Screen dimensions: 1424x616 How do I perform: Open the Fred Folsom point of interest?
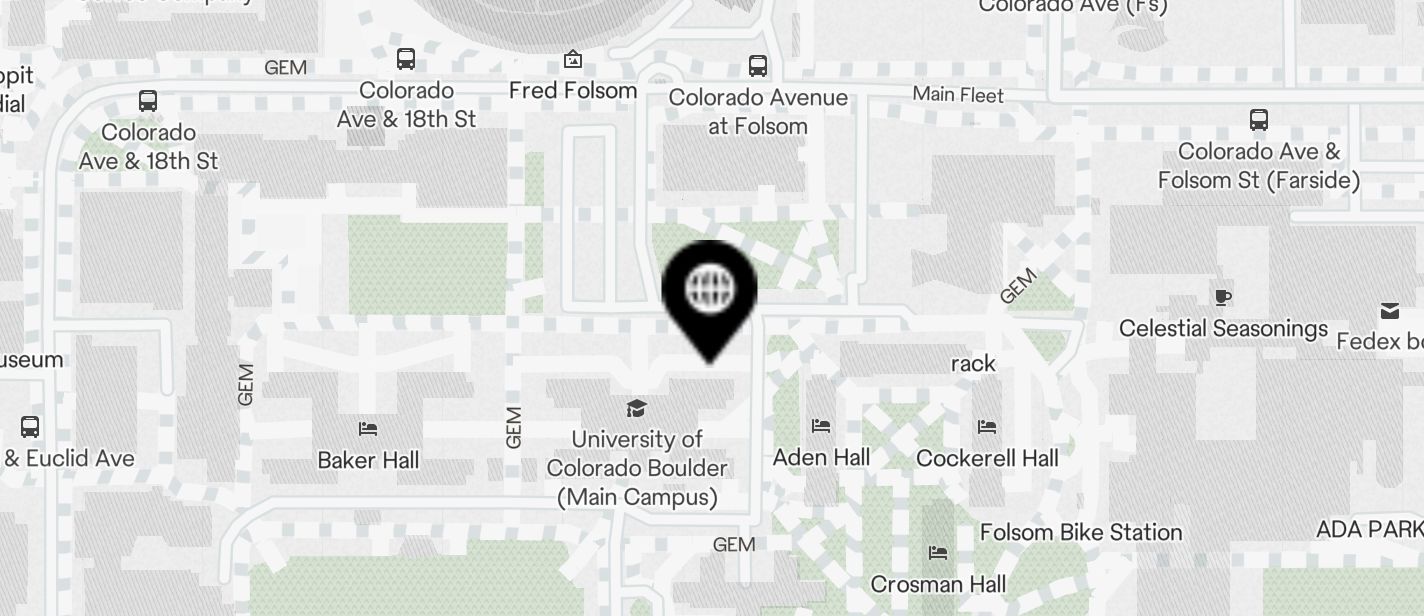click(x=573, y=60)
